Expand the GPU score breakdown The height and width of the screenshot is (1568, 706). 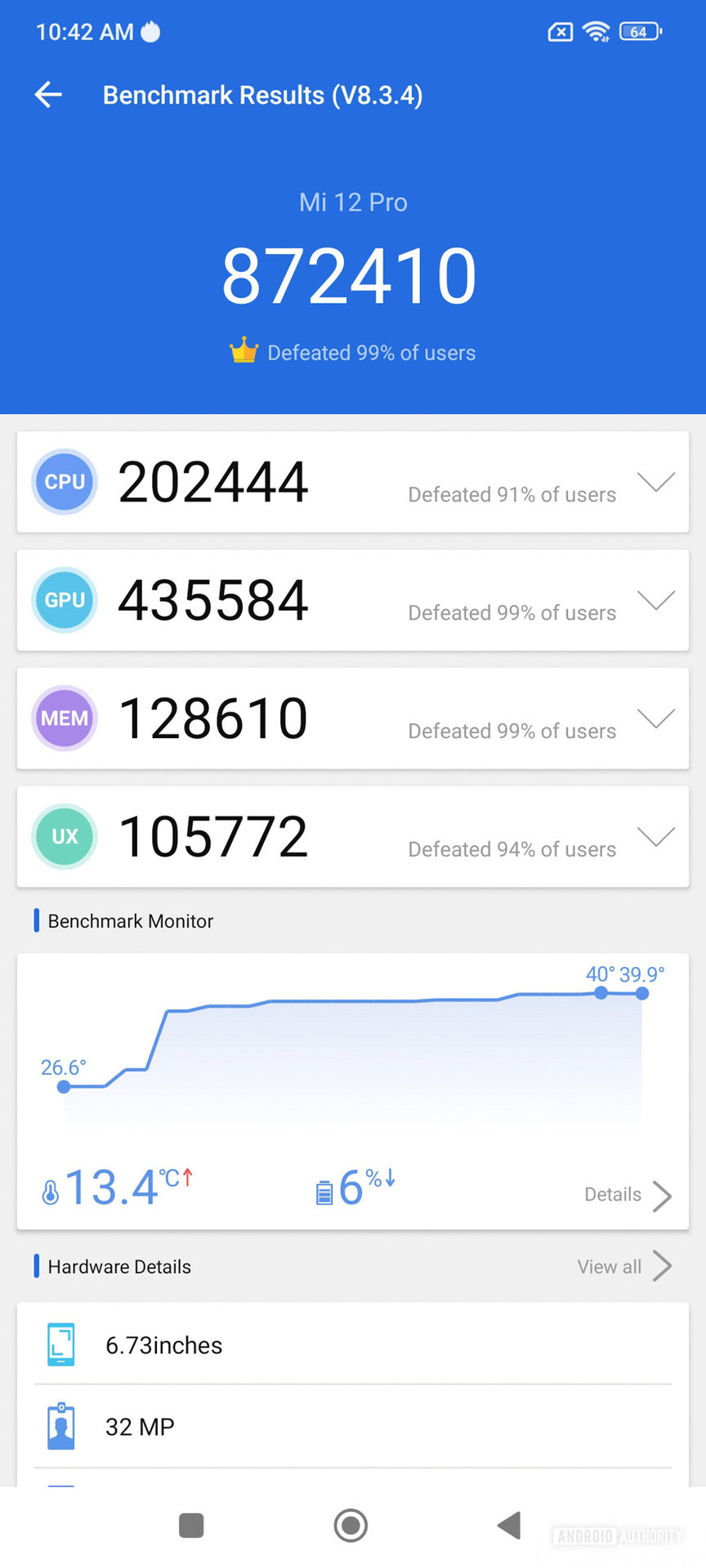(655, 600)
